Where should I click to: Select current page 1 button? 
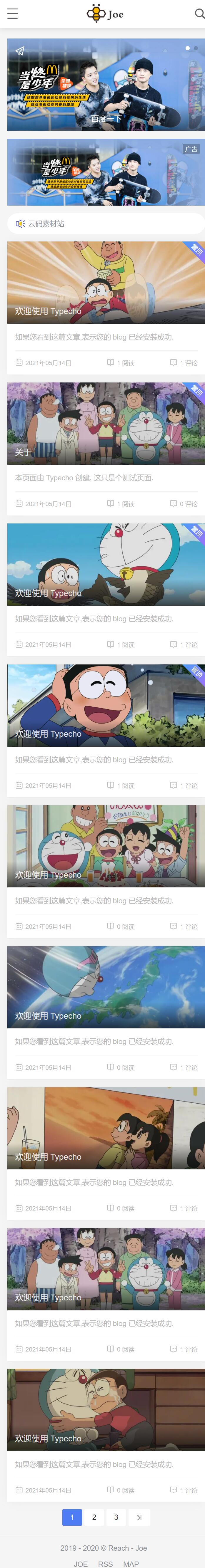[x=72, y=1517]
